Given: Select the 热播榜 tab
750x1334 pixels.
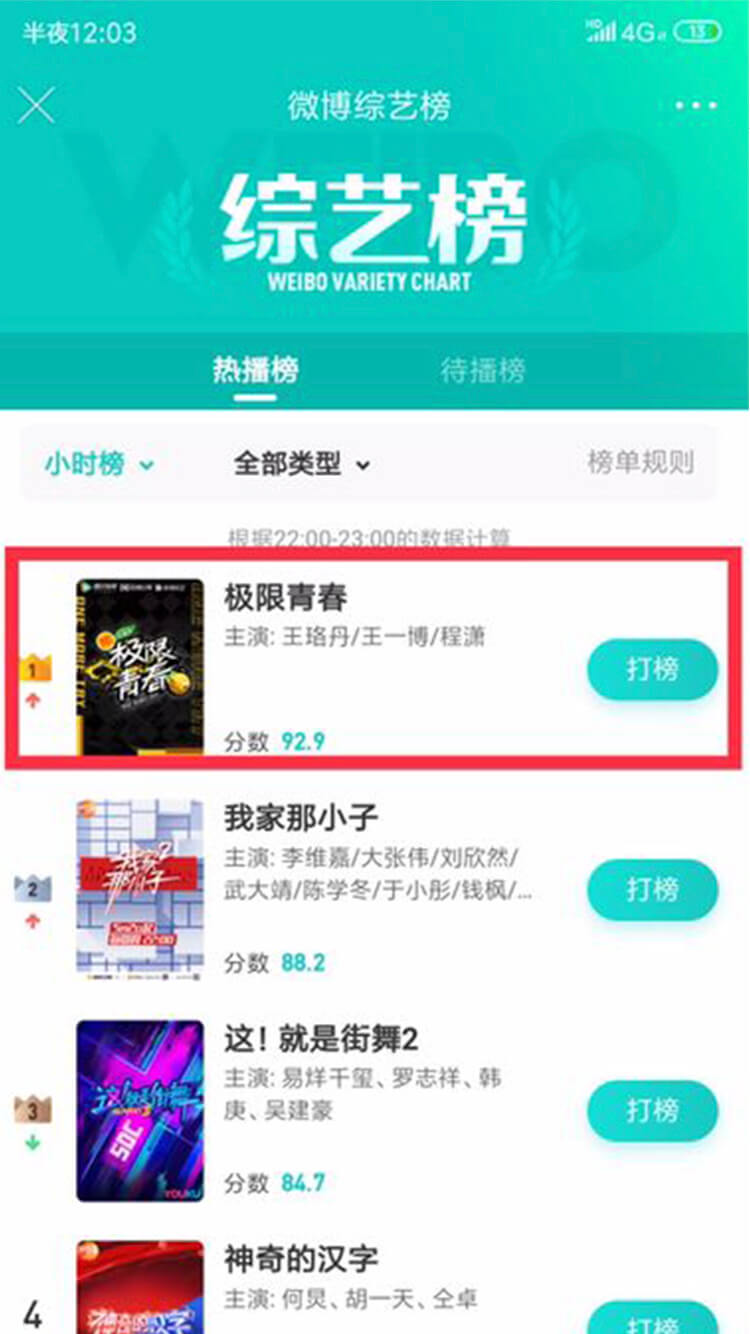Looking at the screenshot, I should [x=255, y=371].
